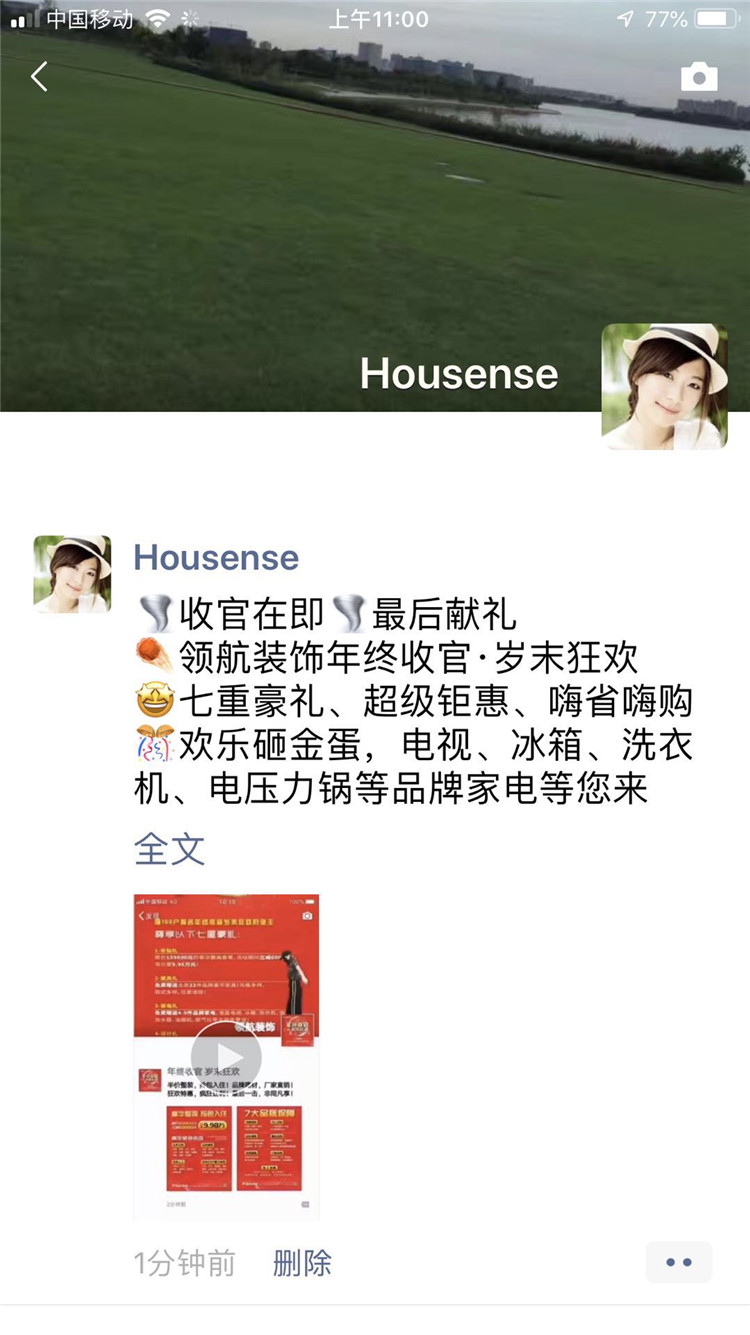Expand the post with 全文

click(169, 849)
